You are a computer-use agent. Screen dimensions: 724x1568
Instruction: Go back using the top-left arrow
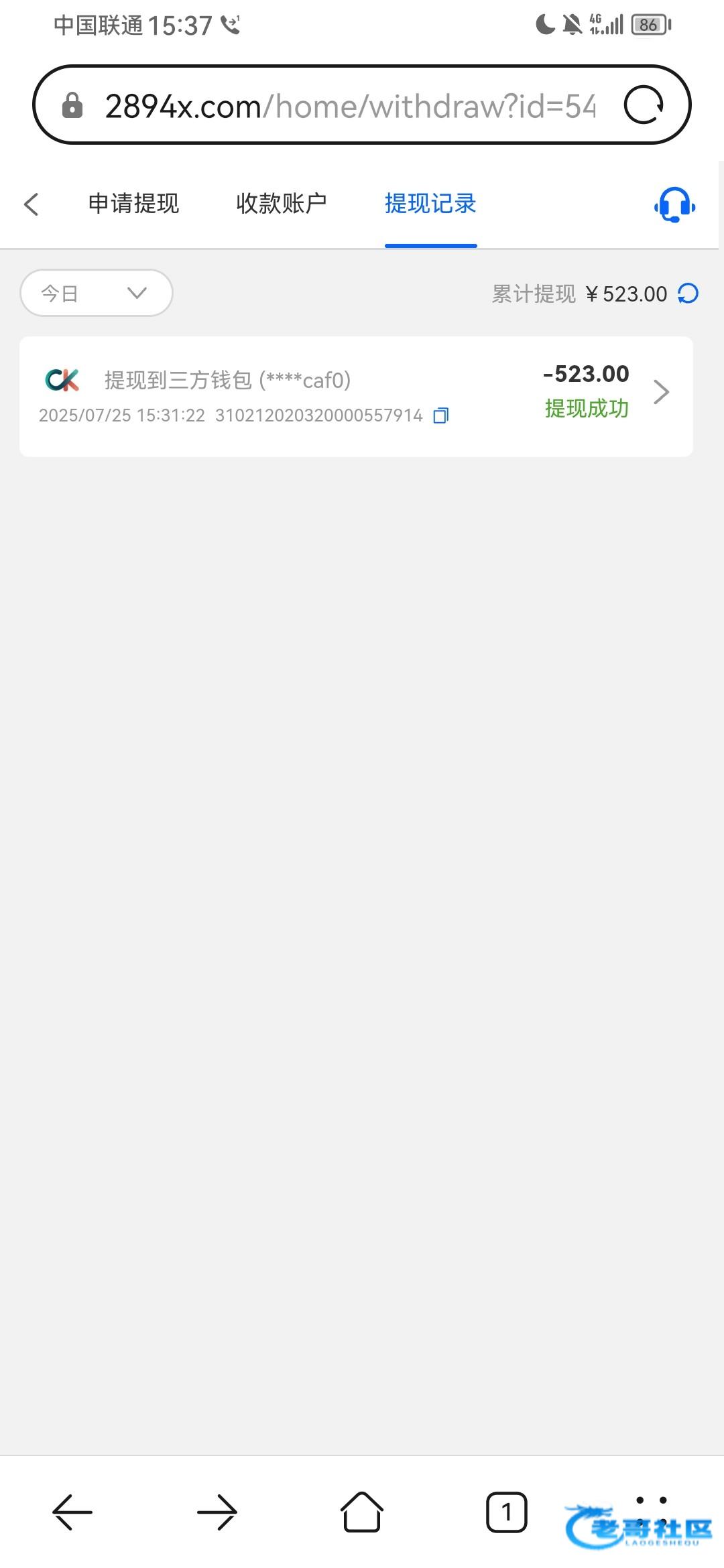(x=32, y=204)
